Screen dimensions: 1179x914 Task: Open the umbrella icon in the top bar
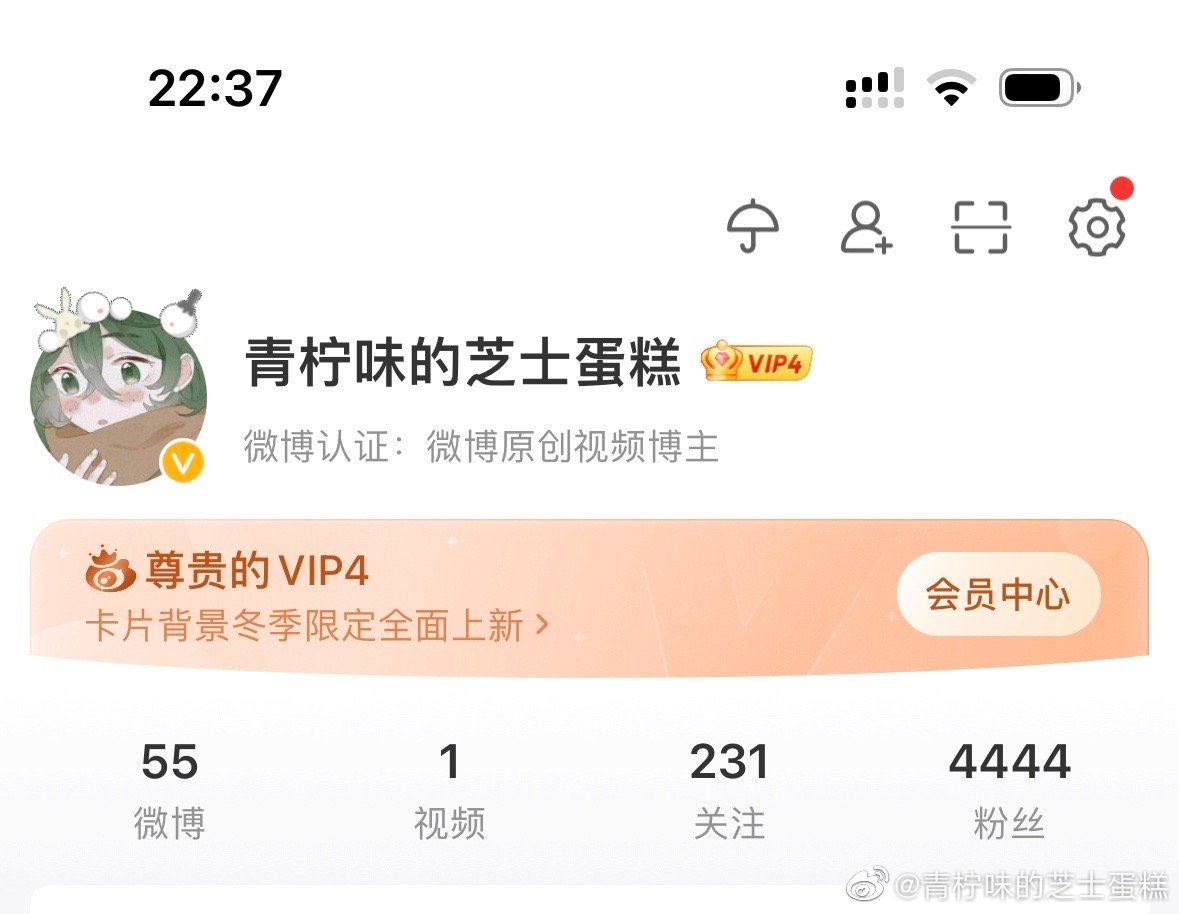tap(752, 227)
